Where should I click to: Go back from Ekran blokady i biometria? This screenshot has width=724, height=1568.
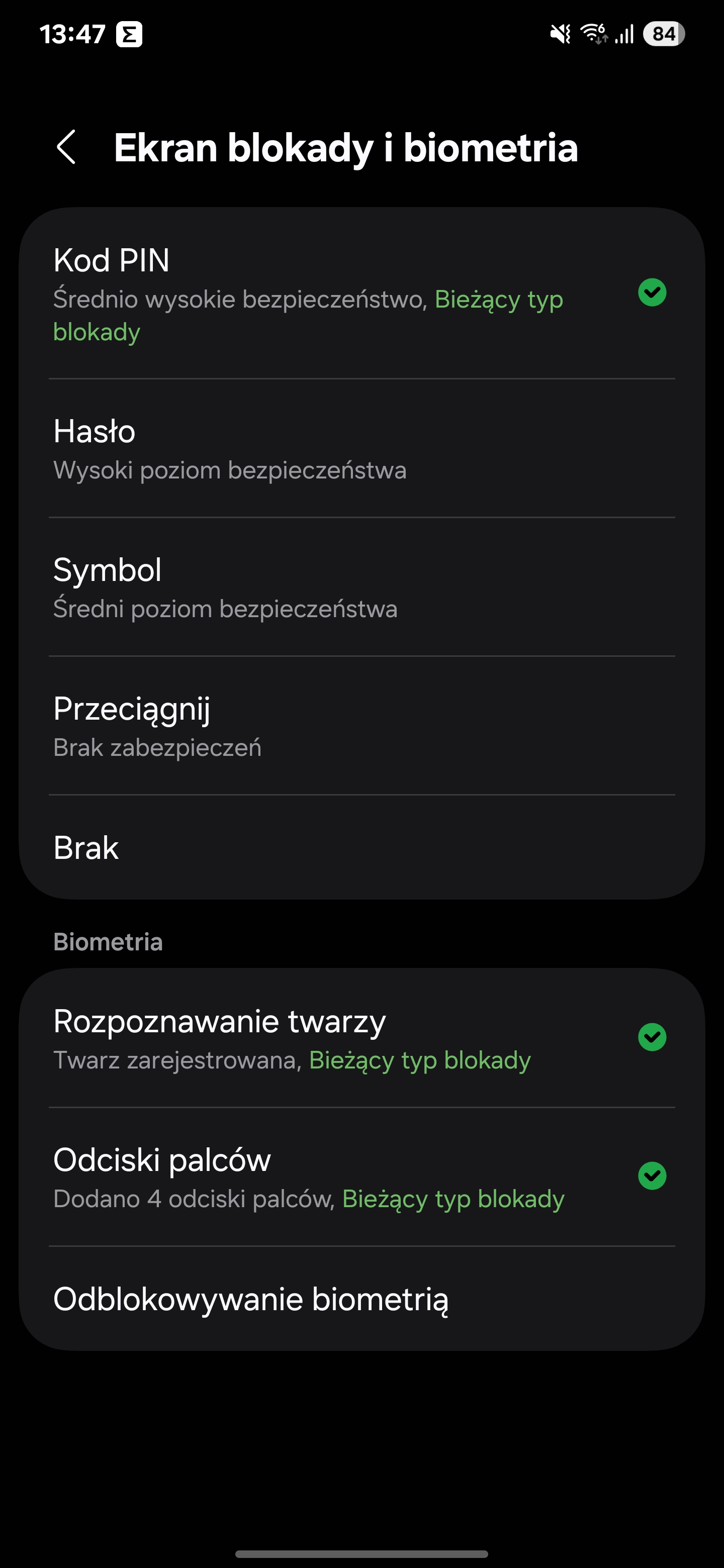click(x=66, y=147)
